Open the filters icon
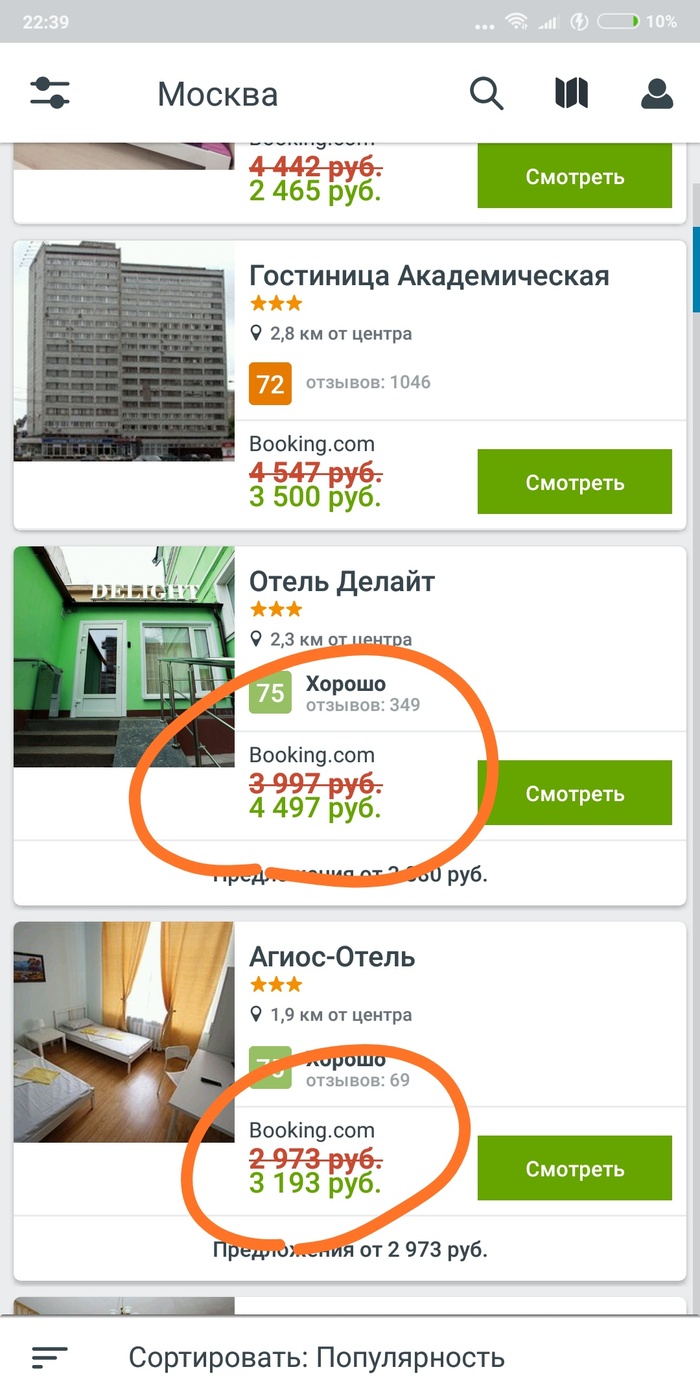Viewport: 700px width, 1400px height. pos(49,94)
